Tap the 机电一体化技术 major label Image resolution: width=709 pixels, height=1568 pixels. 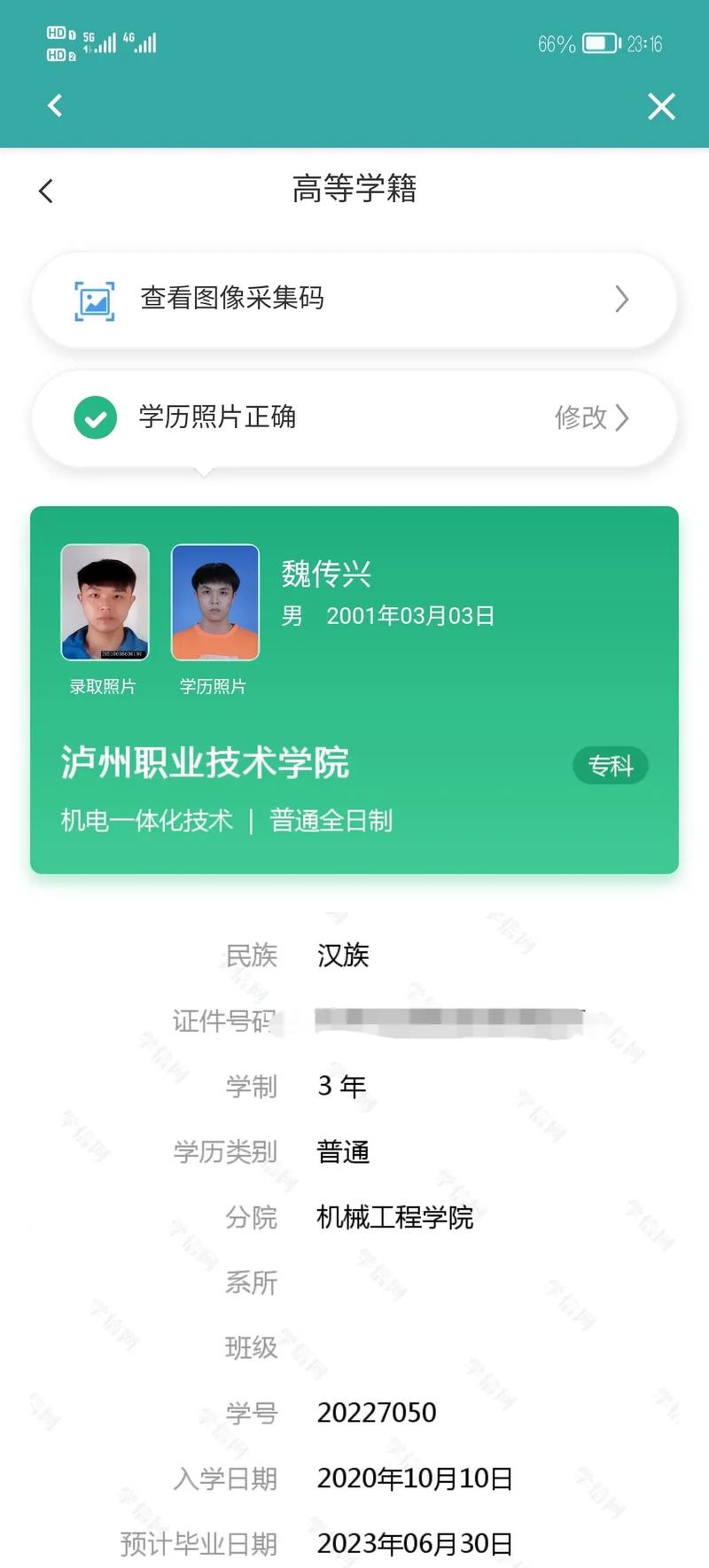(x=144, y=821)
